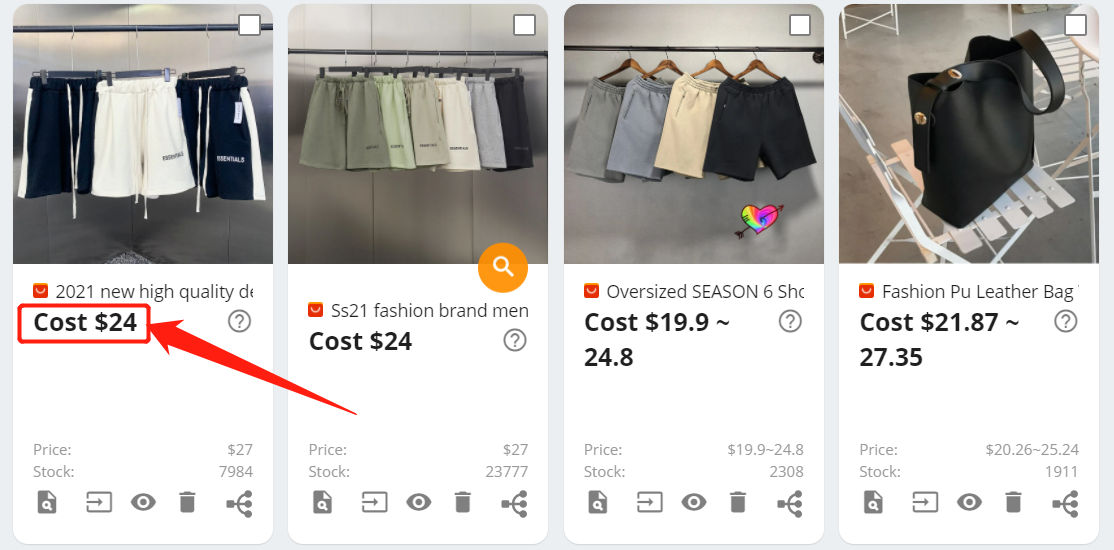The height and width of the screenshot is (550, 1114).
Task: Tap the eye icon on Oversized SEASON 6 card
Action: coord(694,502)
